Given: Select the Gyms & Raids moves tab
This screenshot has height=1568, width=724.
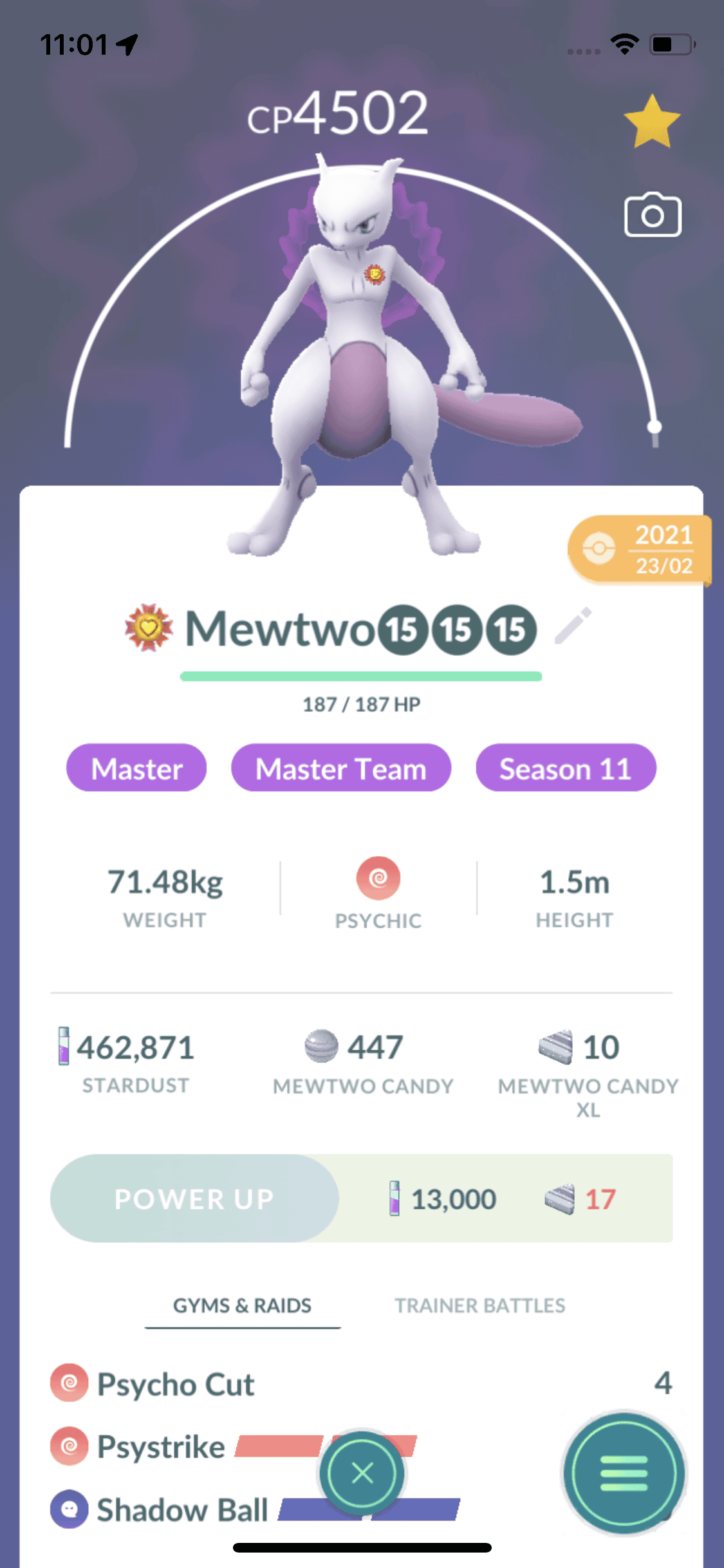Looking at the screenshot, I should click(x=242, y=1305).
